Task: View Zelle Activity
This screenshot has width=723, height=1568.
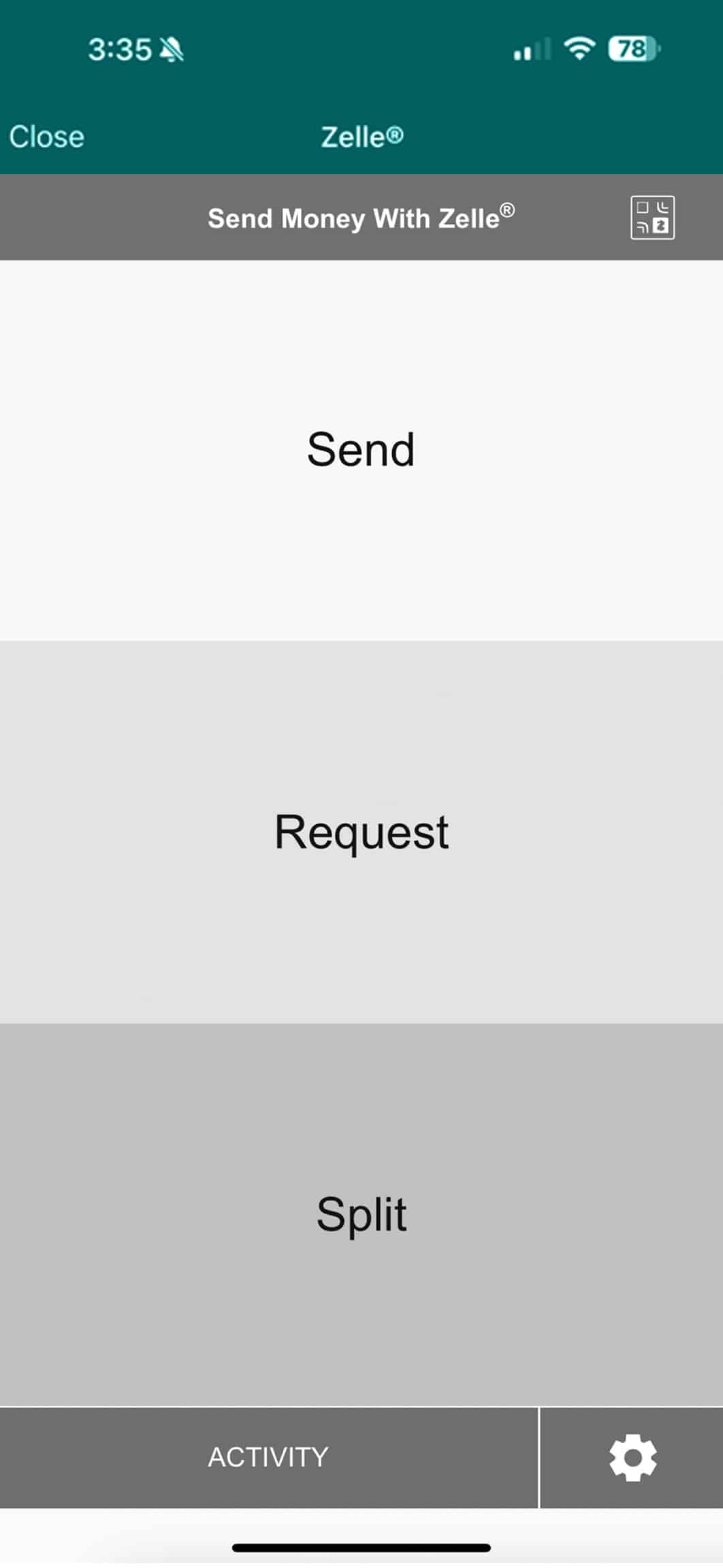Action: pyautogui.click(x=268, y=1457)
